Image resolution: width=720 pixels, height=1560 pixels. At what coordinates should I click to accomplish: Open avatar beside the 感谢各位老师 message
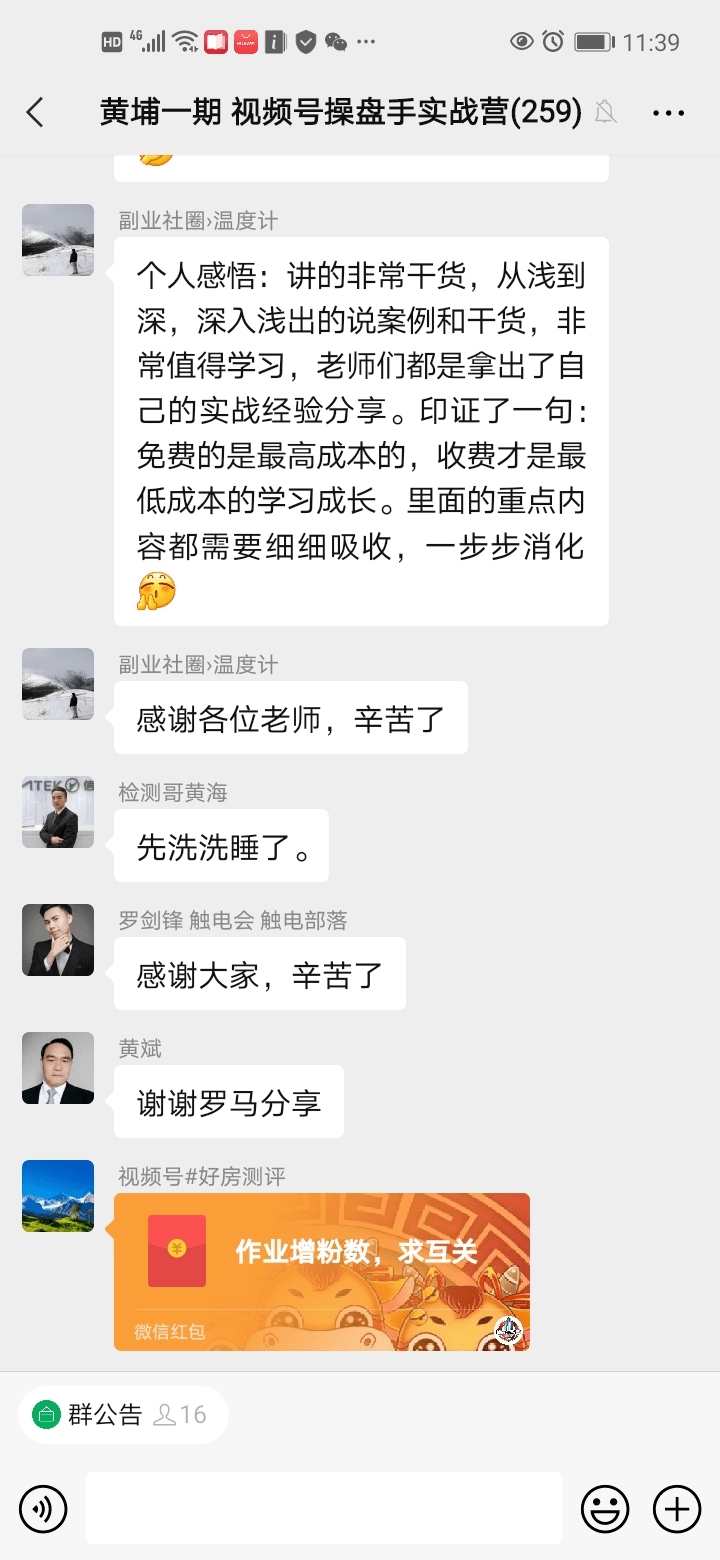(x=58, y=684)
